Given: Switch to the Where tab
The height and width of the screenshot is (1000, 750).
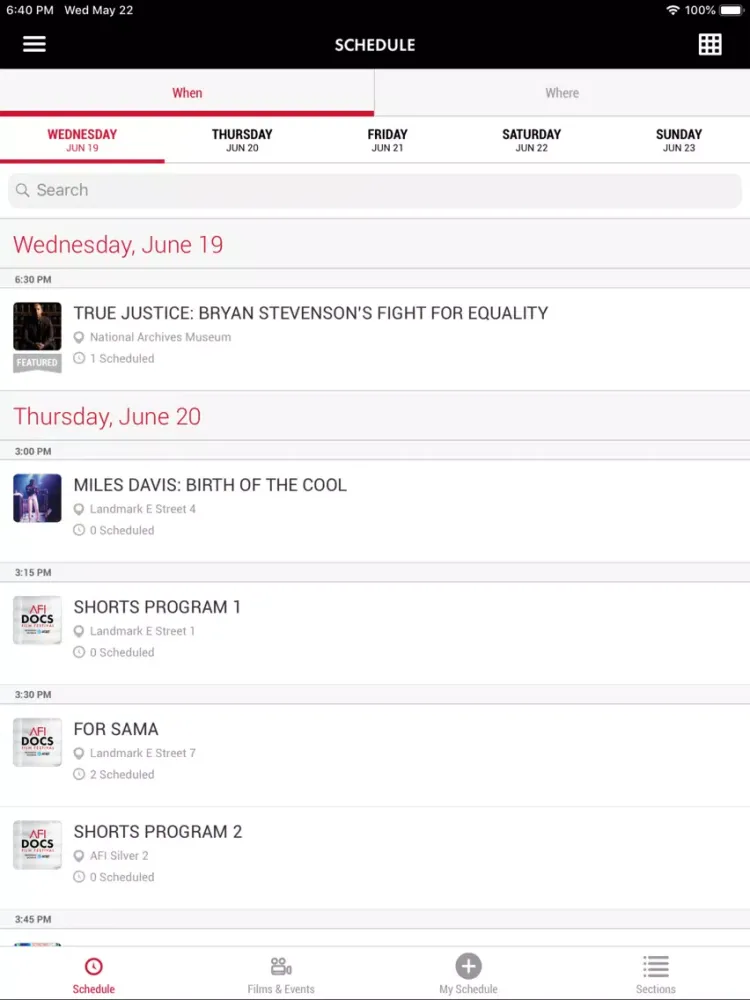Looking at the screenshot, I should click(562, 93).
